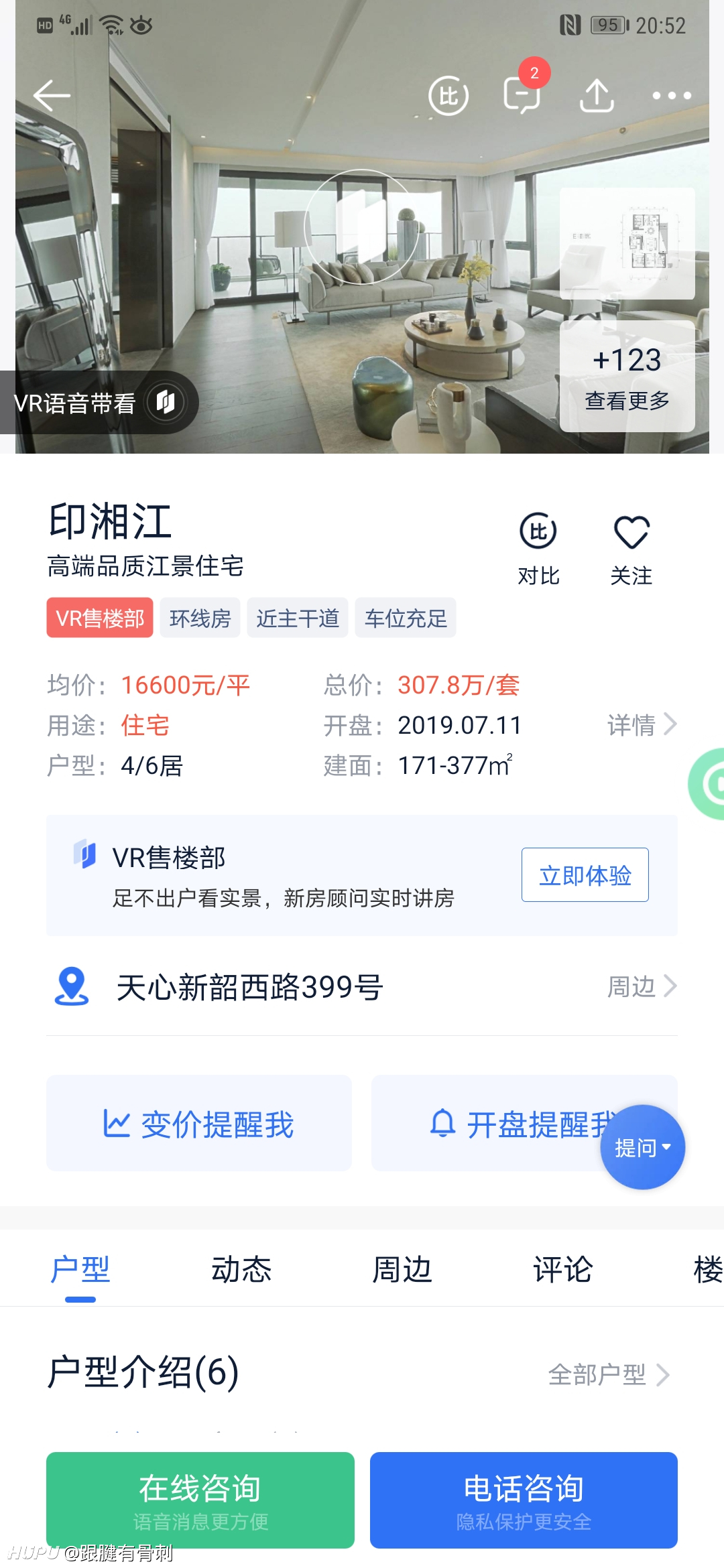This screenshot has height=1568, width=724.
Task: Play the VR living room tour
Action: pyautogui.click(x=361, y=226)
